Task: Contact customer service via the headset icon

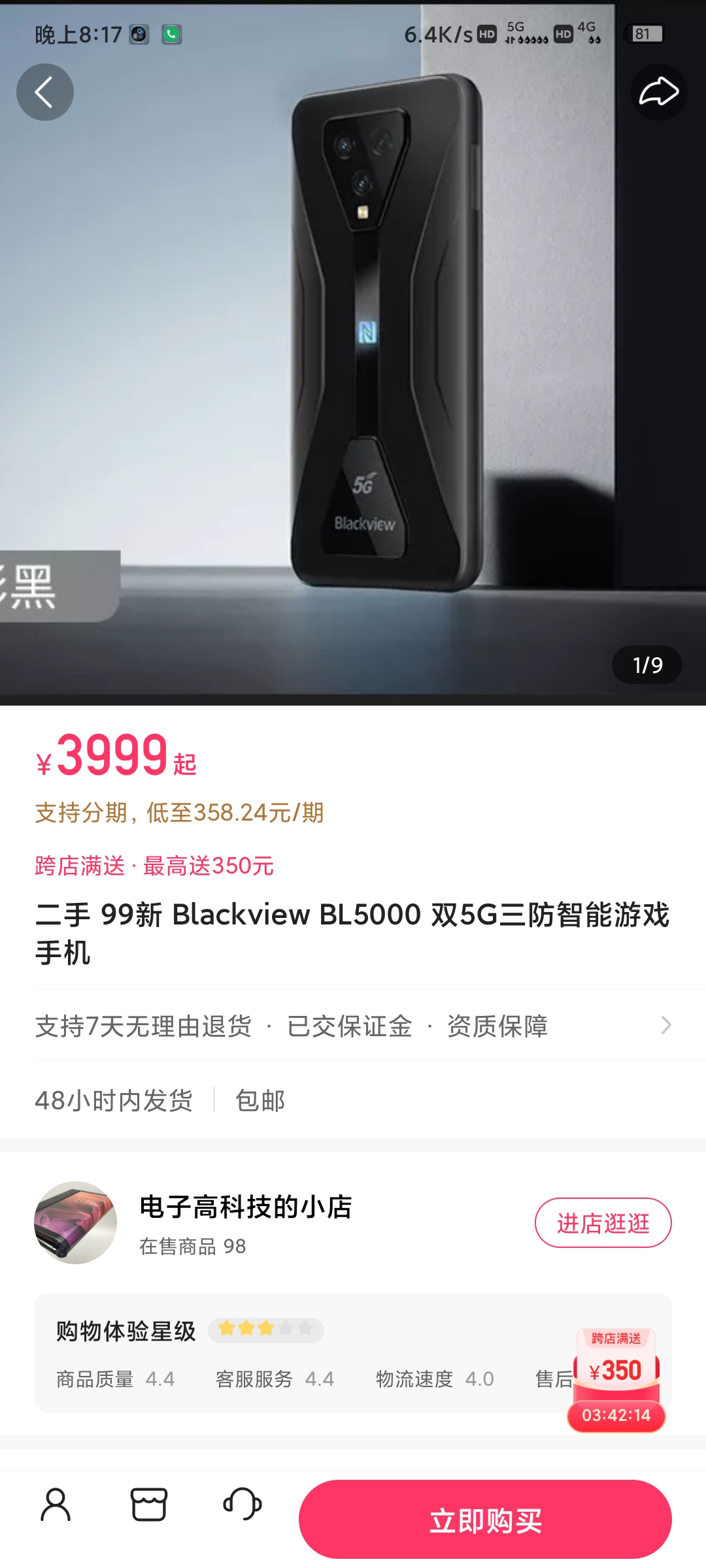Action: (x=243, y=1505)
